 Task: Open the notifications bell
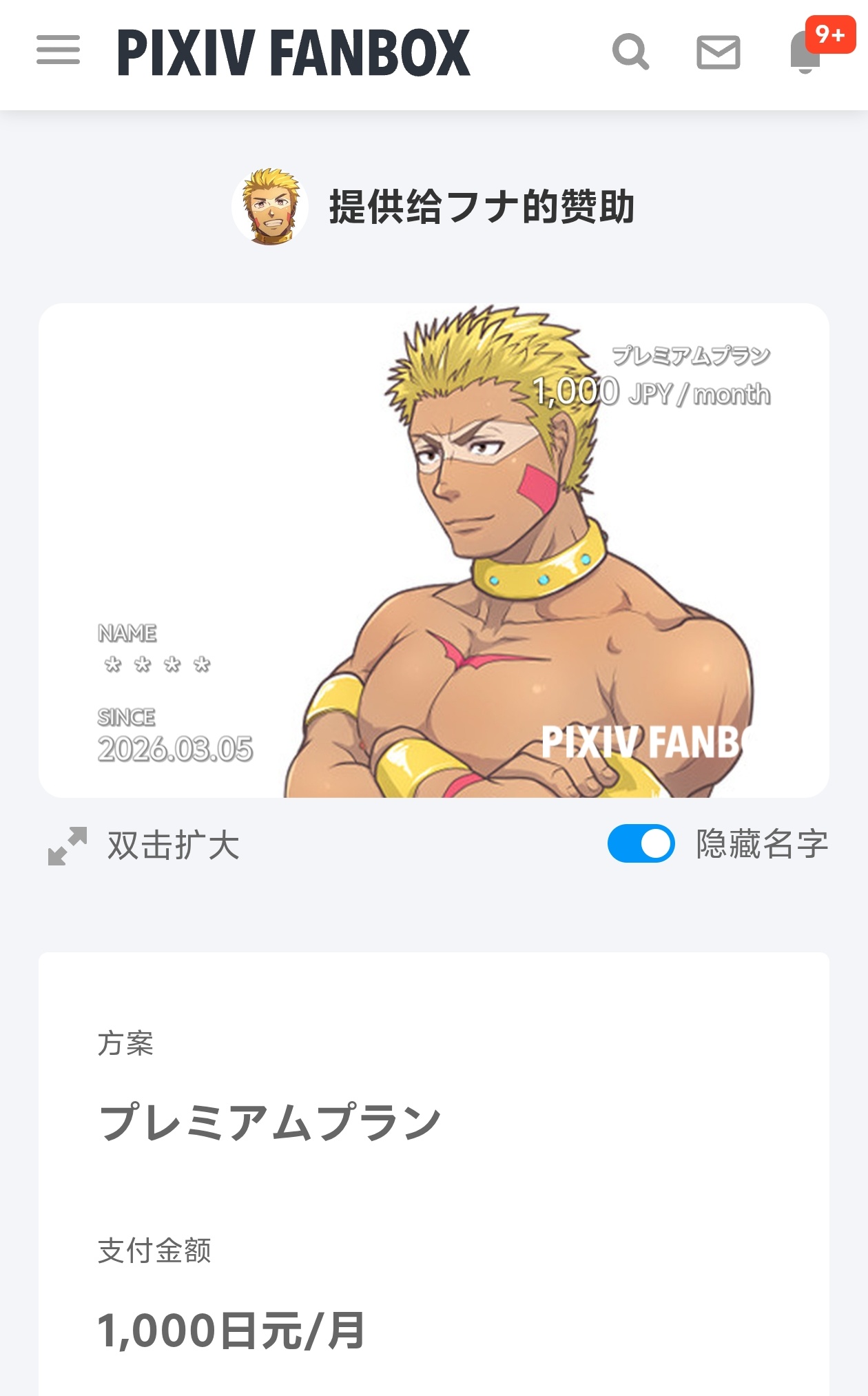(805, 53)
